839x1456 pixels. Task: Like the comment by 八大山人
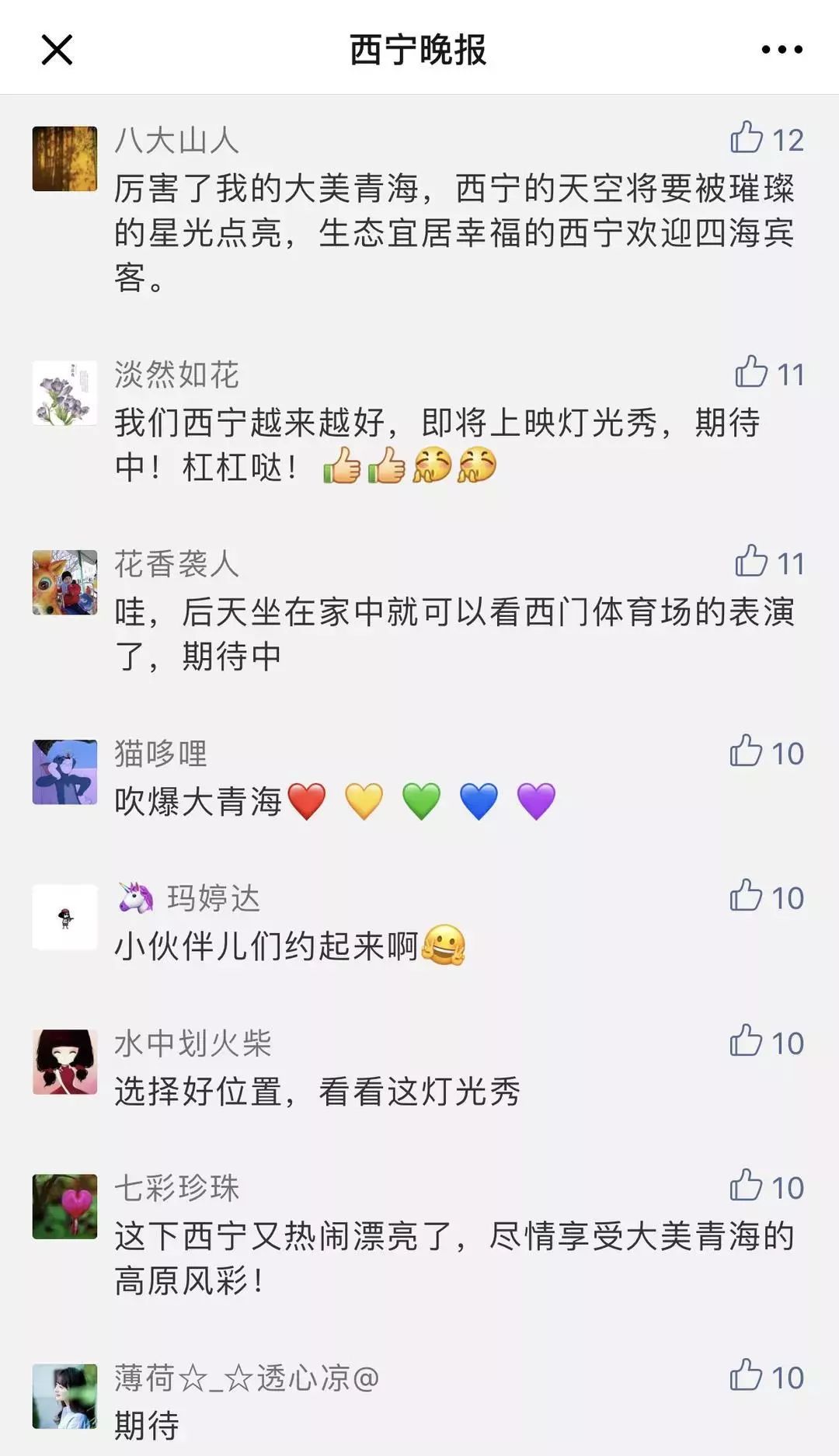pos(747,138)
